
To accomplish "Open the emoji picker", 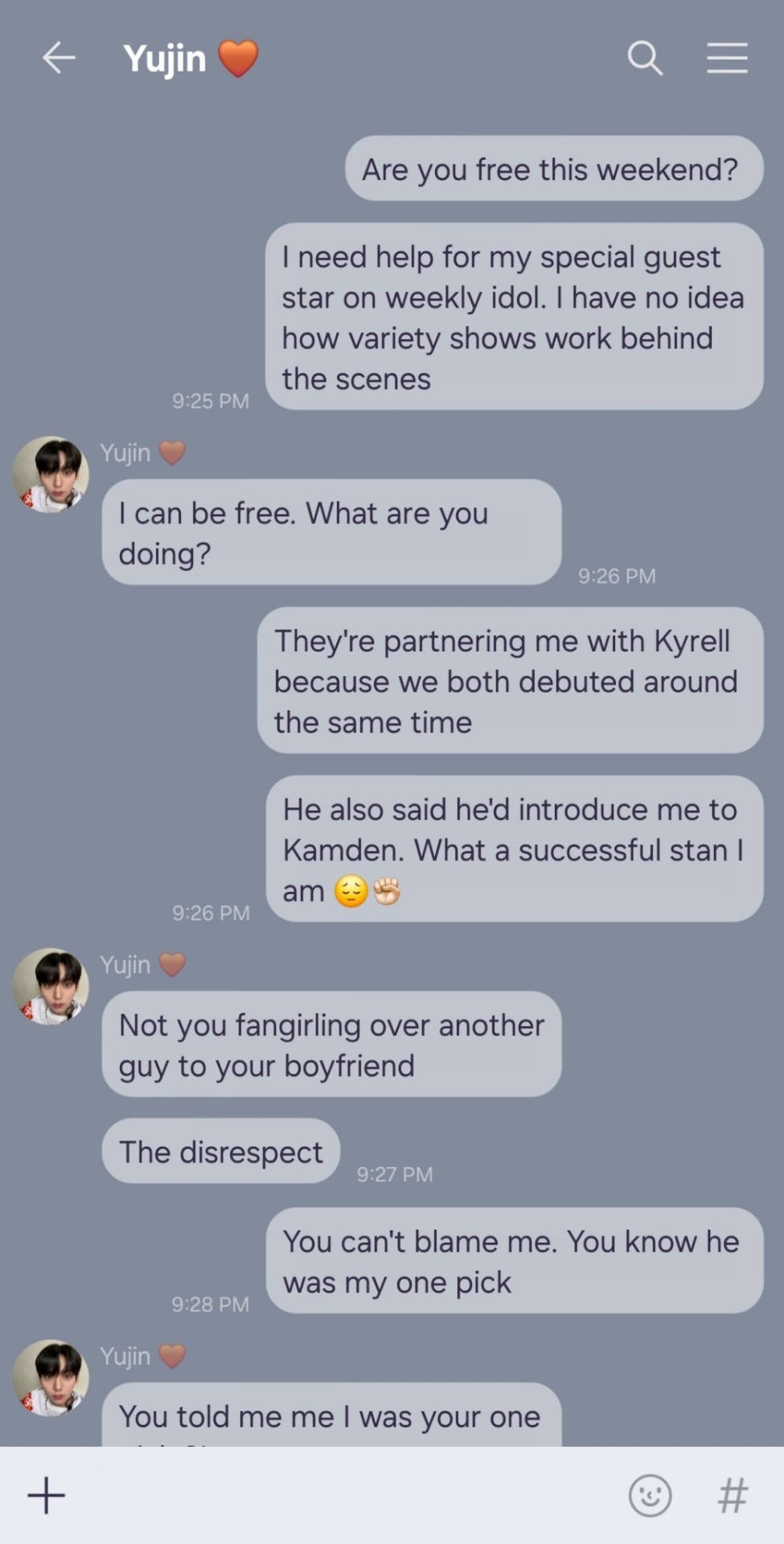I will pos(650,1495).
